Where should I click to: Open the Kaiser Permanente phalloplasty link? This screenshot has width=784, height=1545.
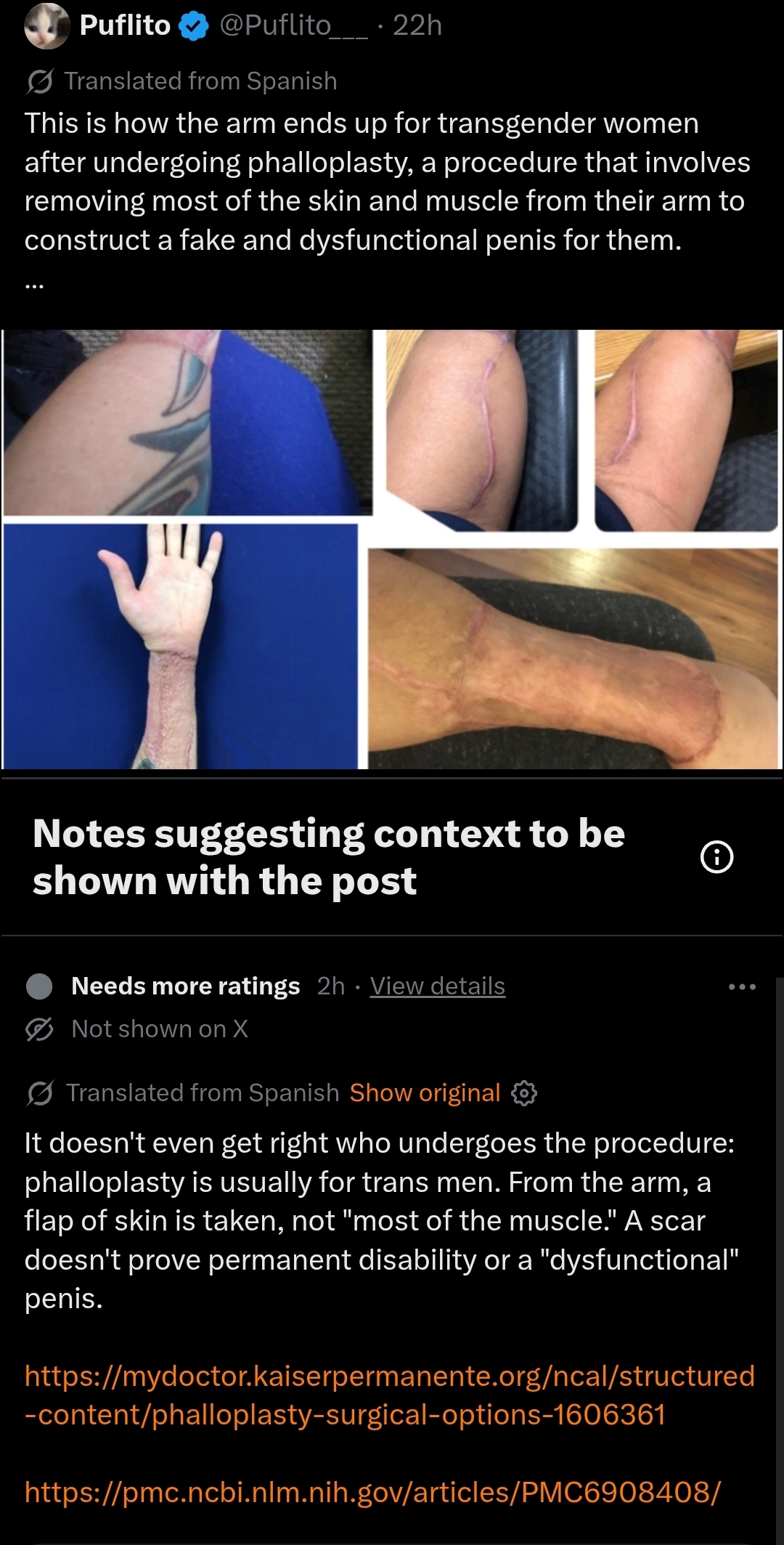coord(390,1395)
